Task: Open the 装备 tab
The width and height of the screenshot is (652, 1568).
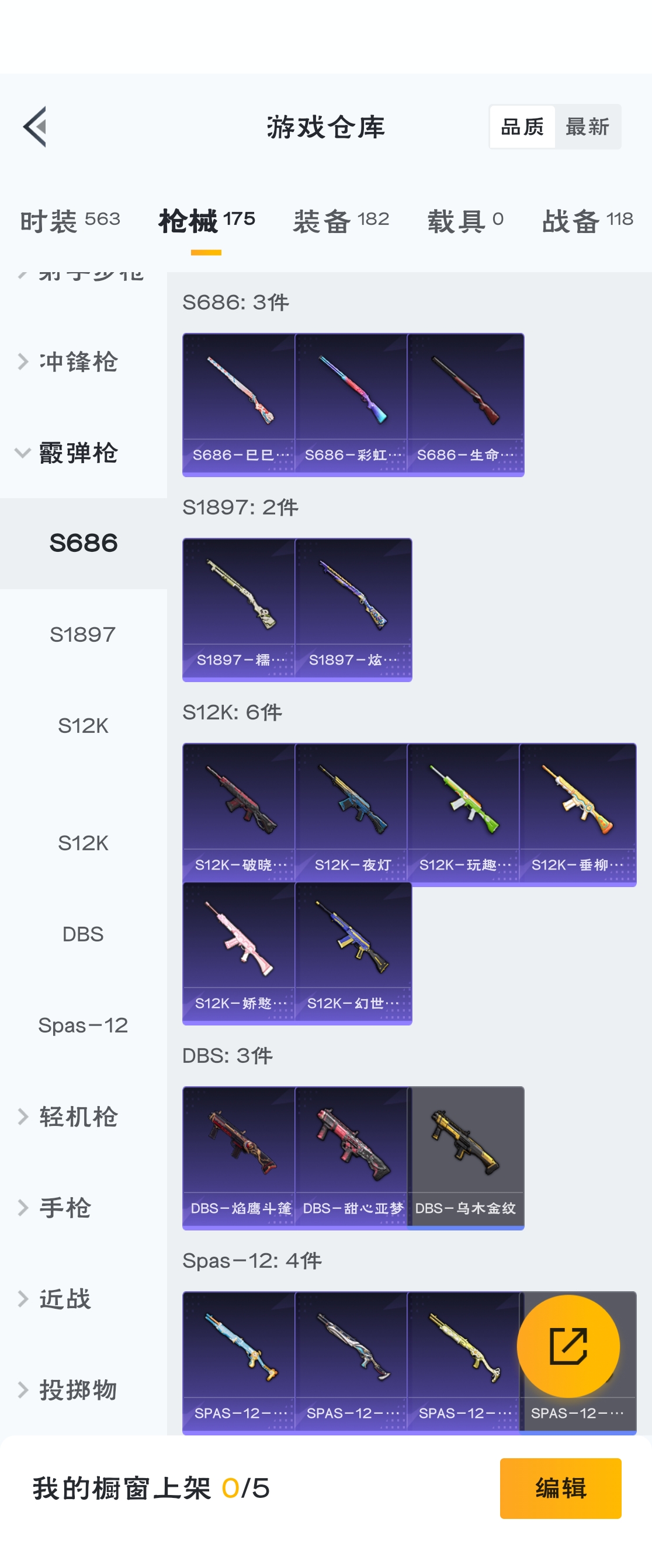Action: [x=341, y=220]
